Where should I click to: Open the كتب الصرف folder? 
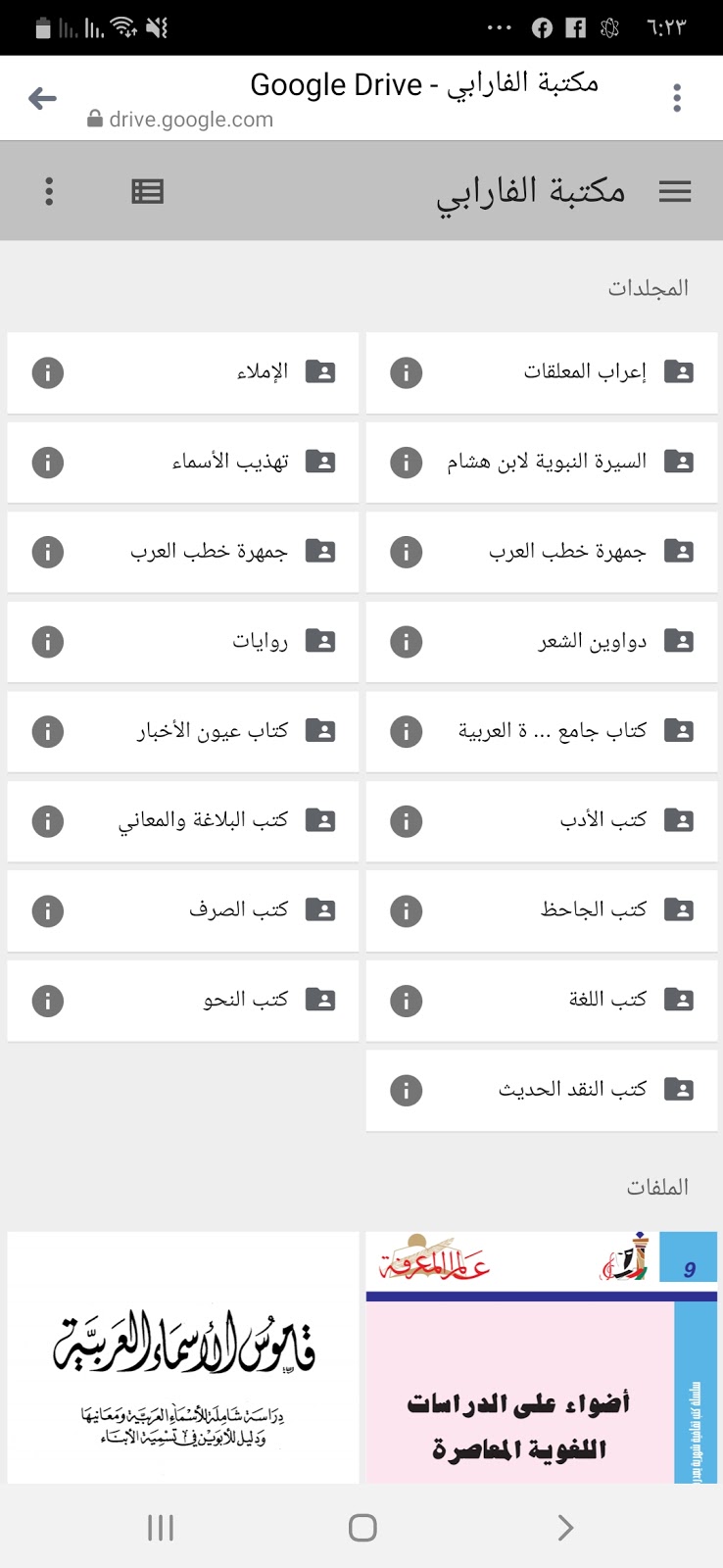(x=238, y=910)
